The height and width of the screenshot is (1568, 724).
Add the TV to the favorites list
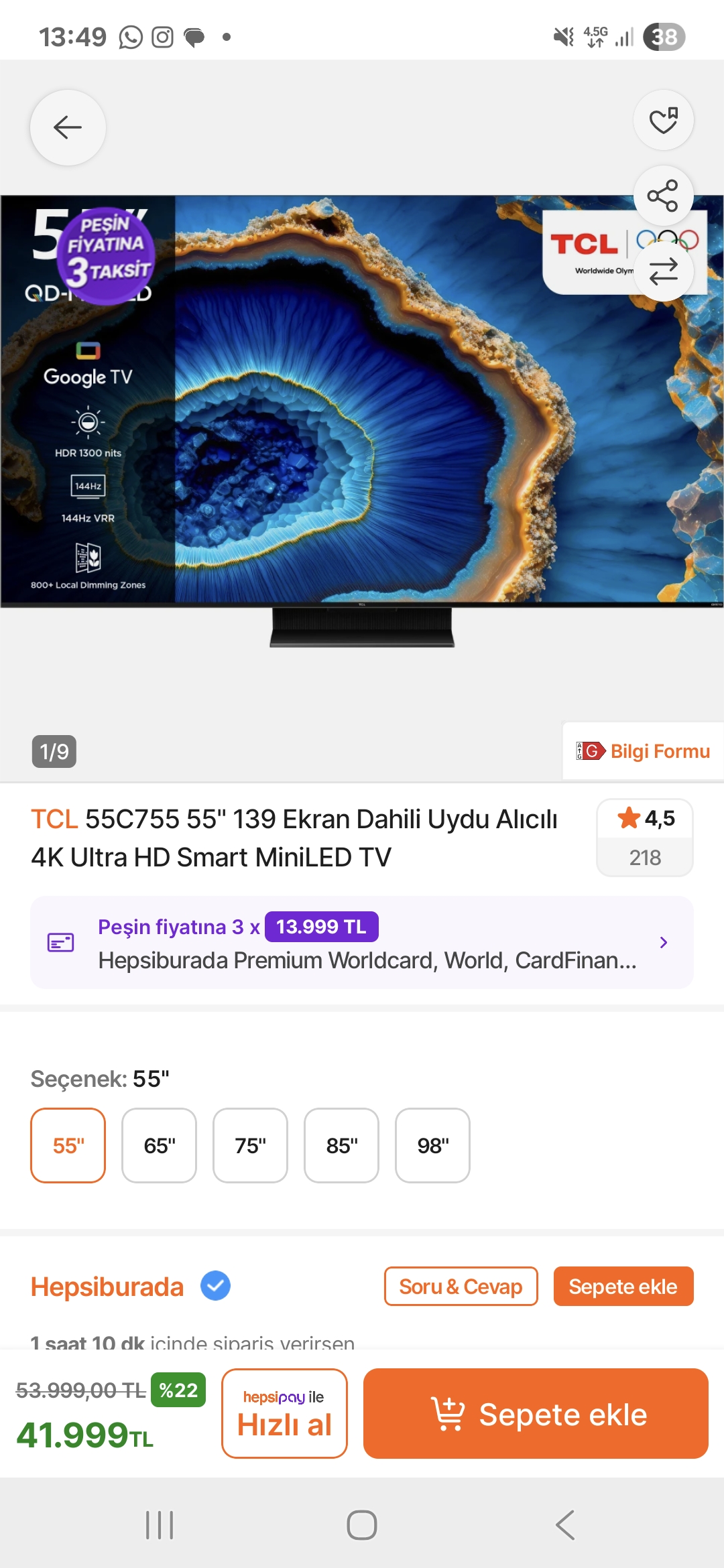663,121
